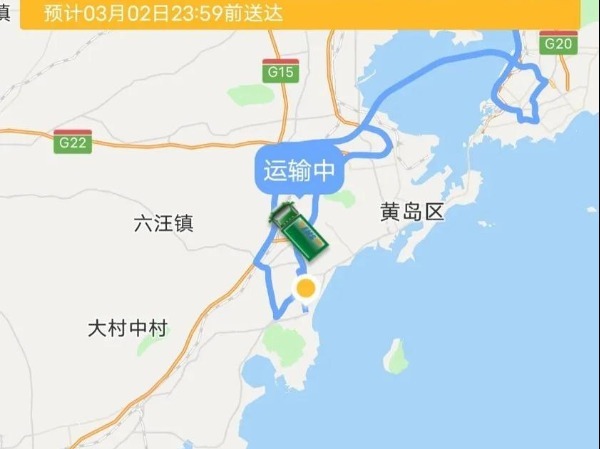
Task: Tap the orange destination point marker
Action: [x=306, y=290]
